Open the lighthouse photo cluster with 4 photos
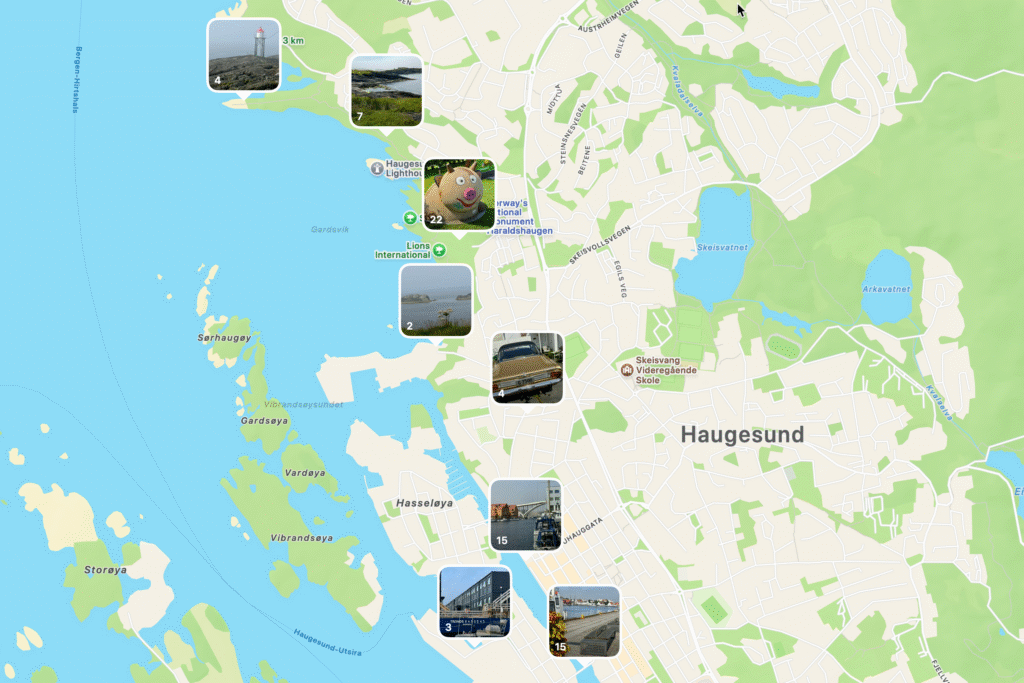 (243, 55)
